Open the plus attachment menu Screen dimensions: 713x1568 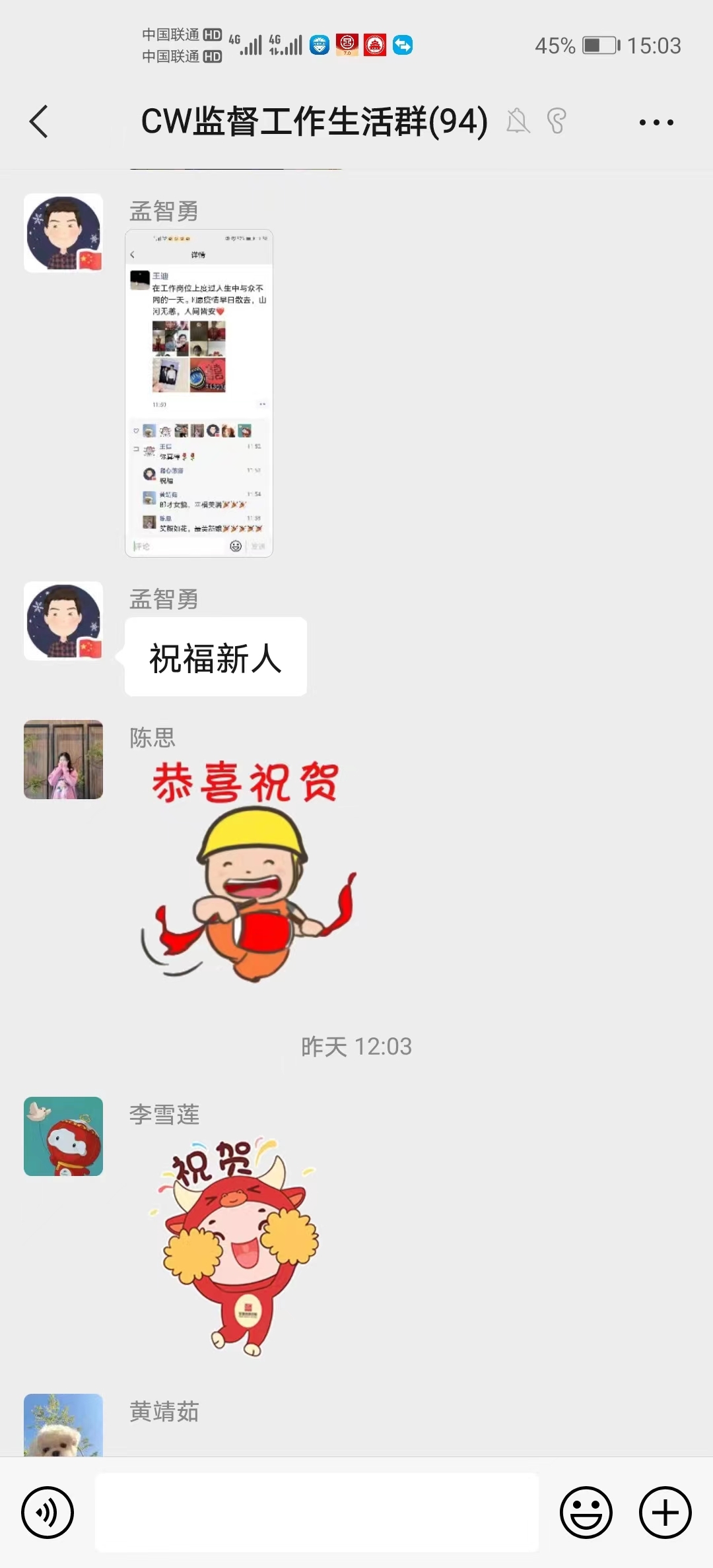(665, 1513)
